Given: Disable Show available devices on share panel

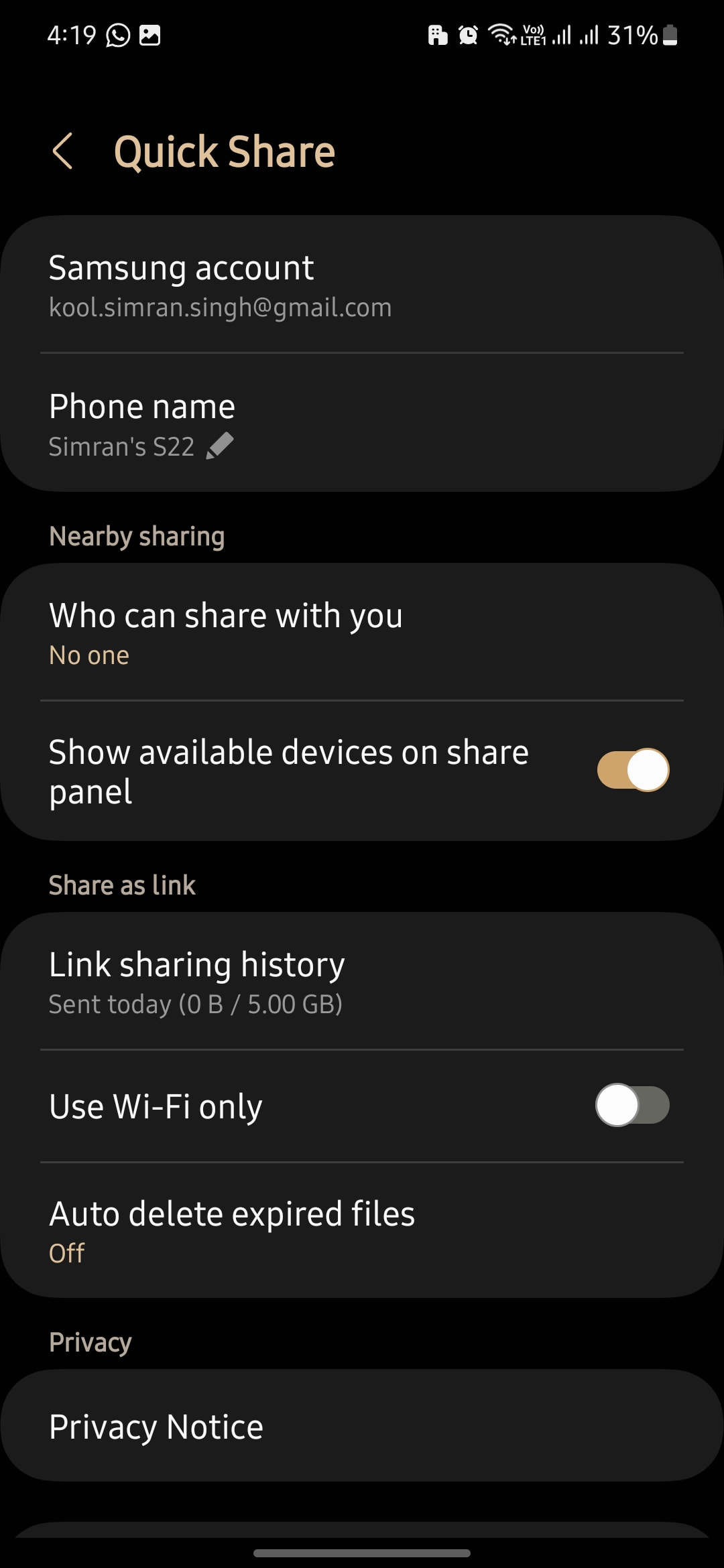Looking at the screenshot, I should pyautogui.click(x=633, y=770).
